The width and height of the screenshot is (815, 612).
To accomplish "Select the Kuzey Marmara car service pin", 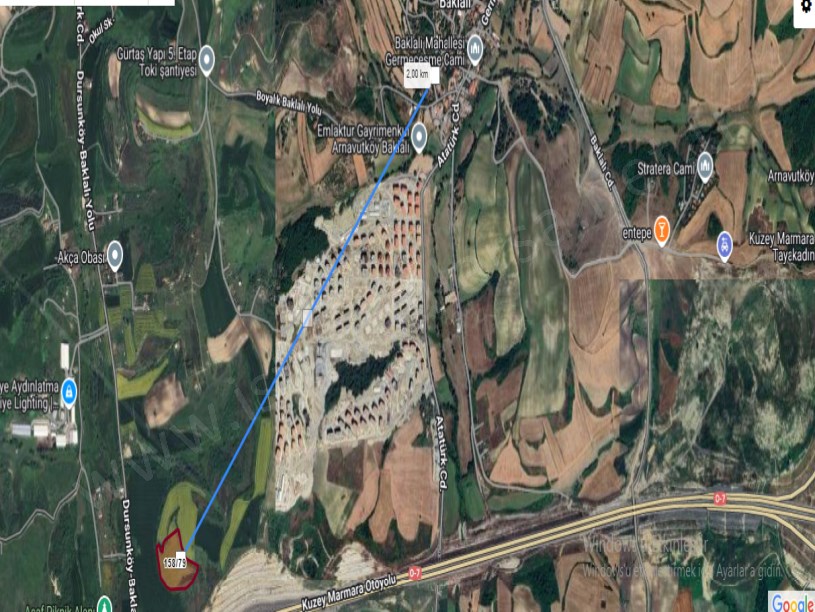I will [x=725, y=245].
